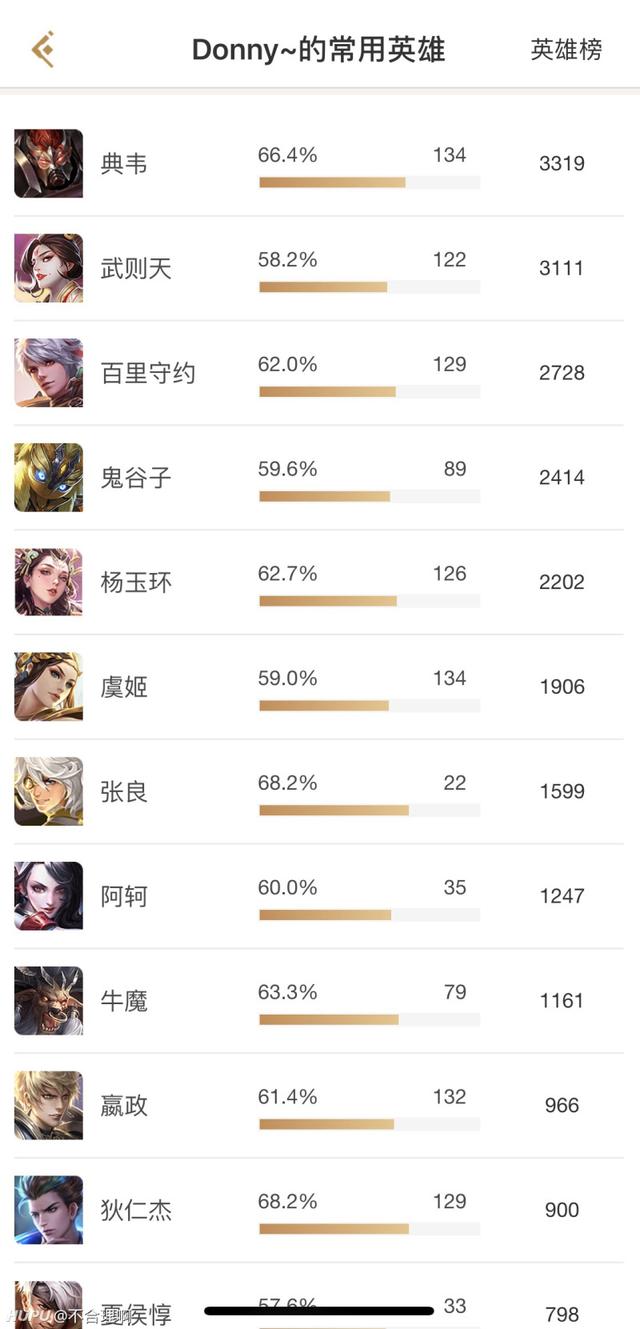Go back using the gold arrow
Image resolution: width=640 pixels, height=1329 pixels.
click(43, 49)
